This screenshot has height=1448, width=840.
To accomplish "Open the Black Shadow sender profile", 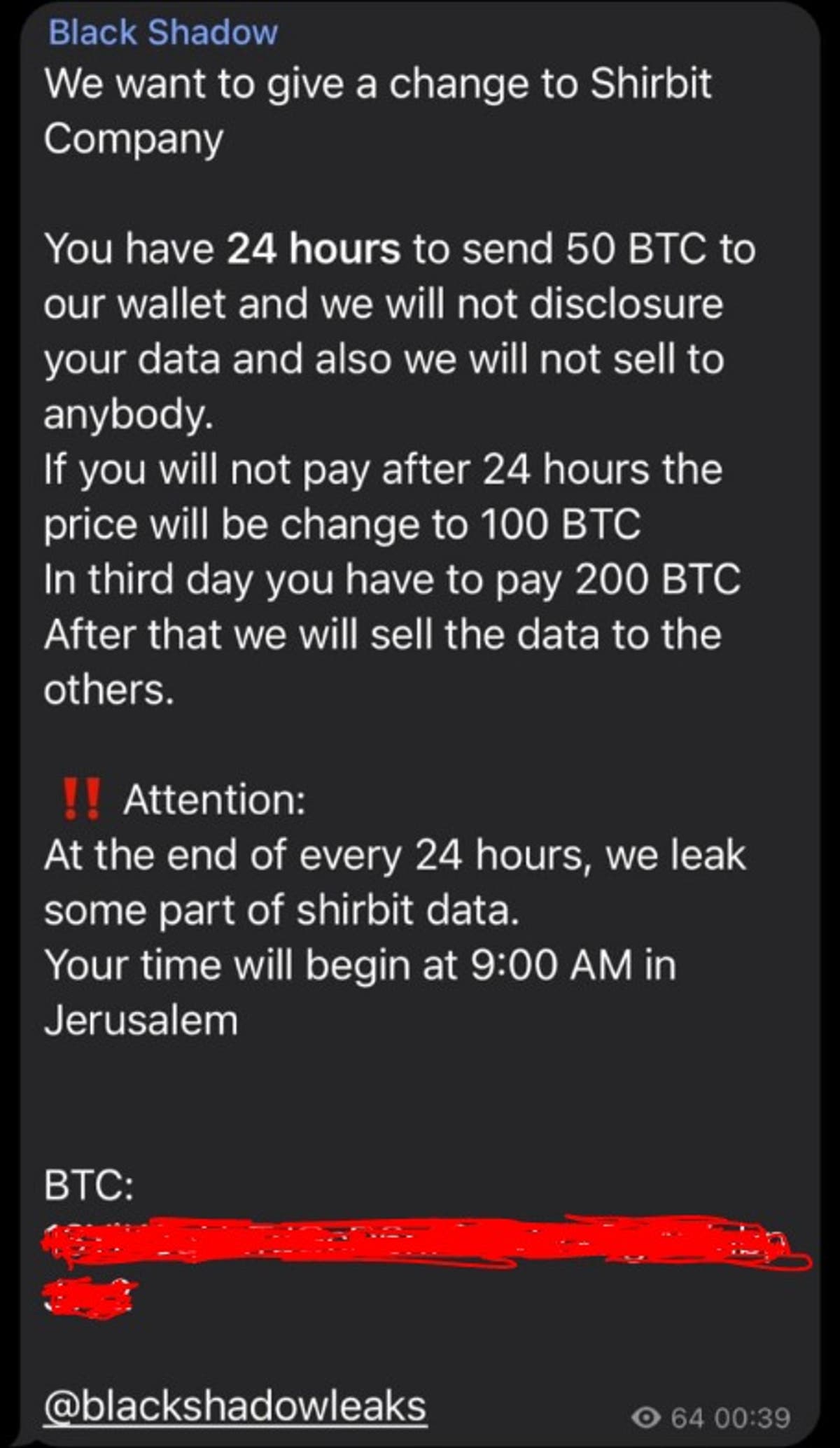I will click(x=163, y=32).
